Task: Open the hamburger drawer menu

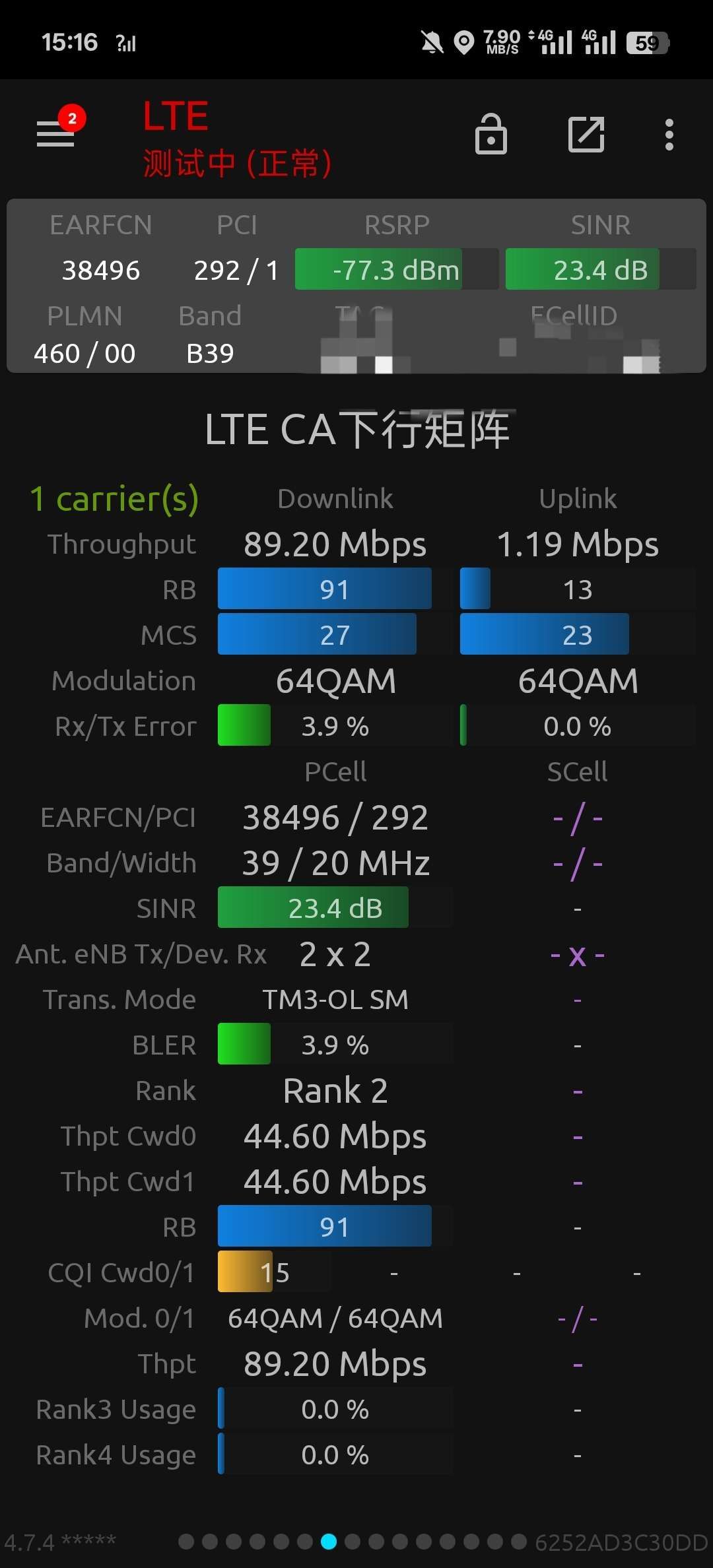Action: coord(55,134)
